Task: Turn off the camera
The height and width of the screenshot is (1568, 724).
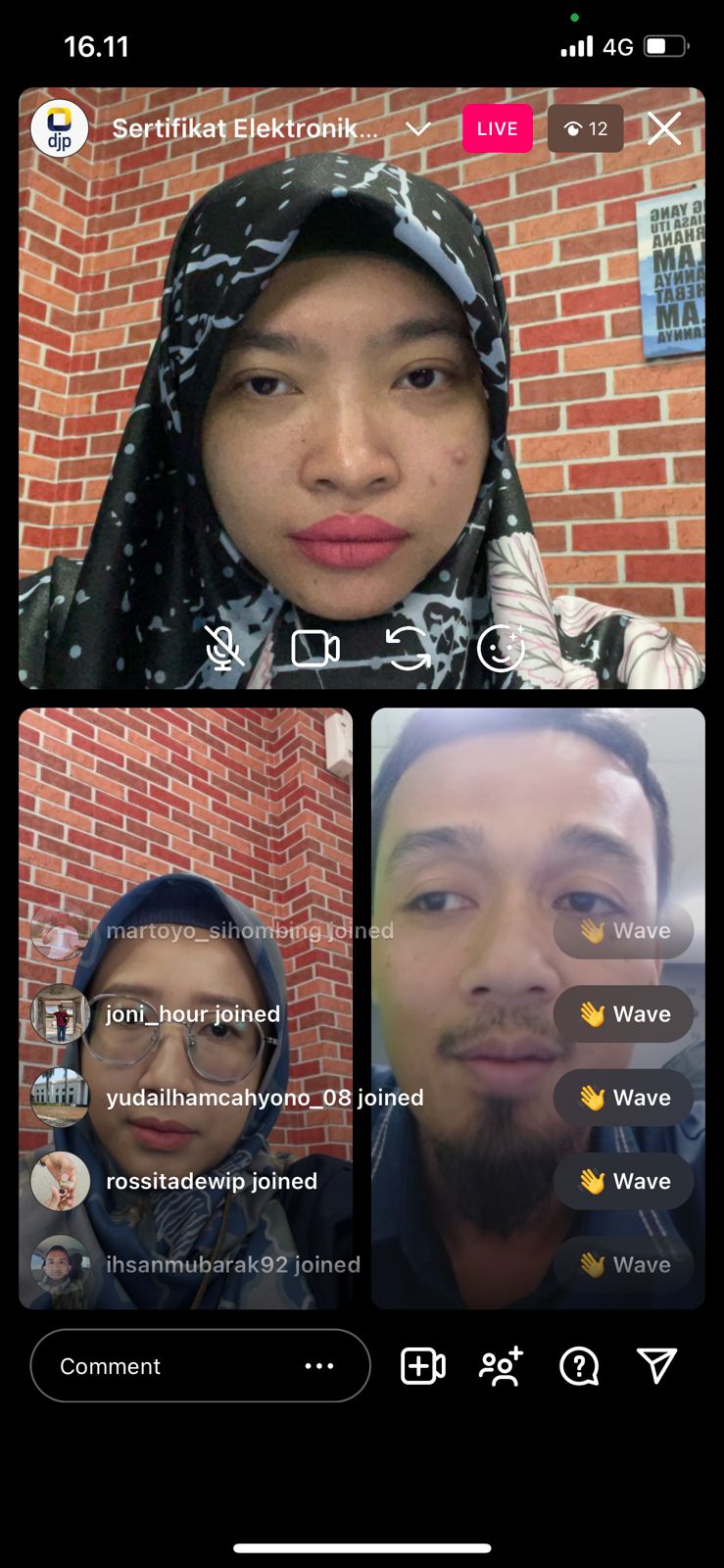Action: tap(315, 648)
